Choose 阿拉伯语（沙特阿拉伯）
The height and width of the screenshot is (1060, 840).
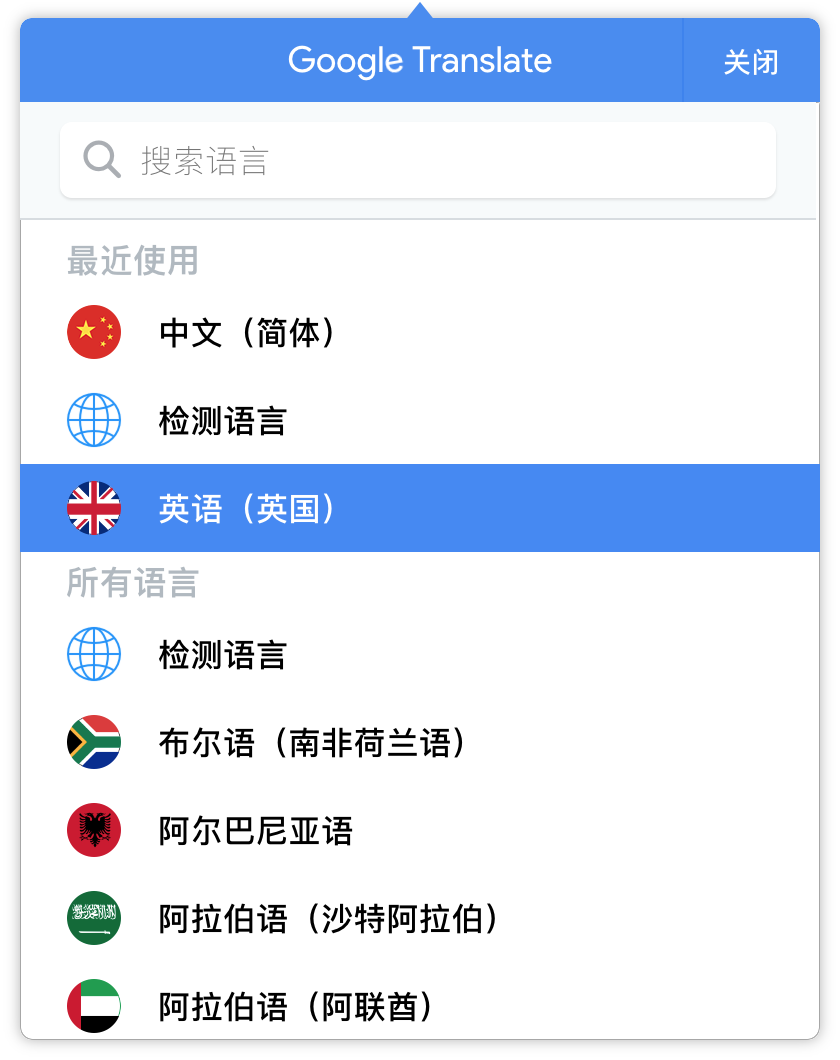(328, 918)
